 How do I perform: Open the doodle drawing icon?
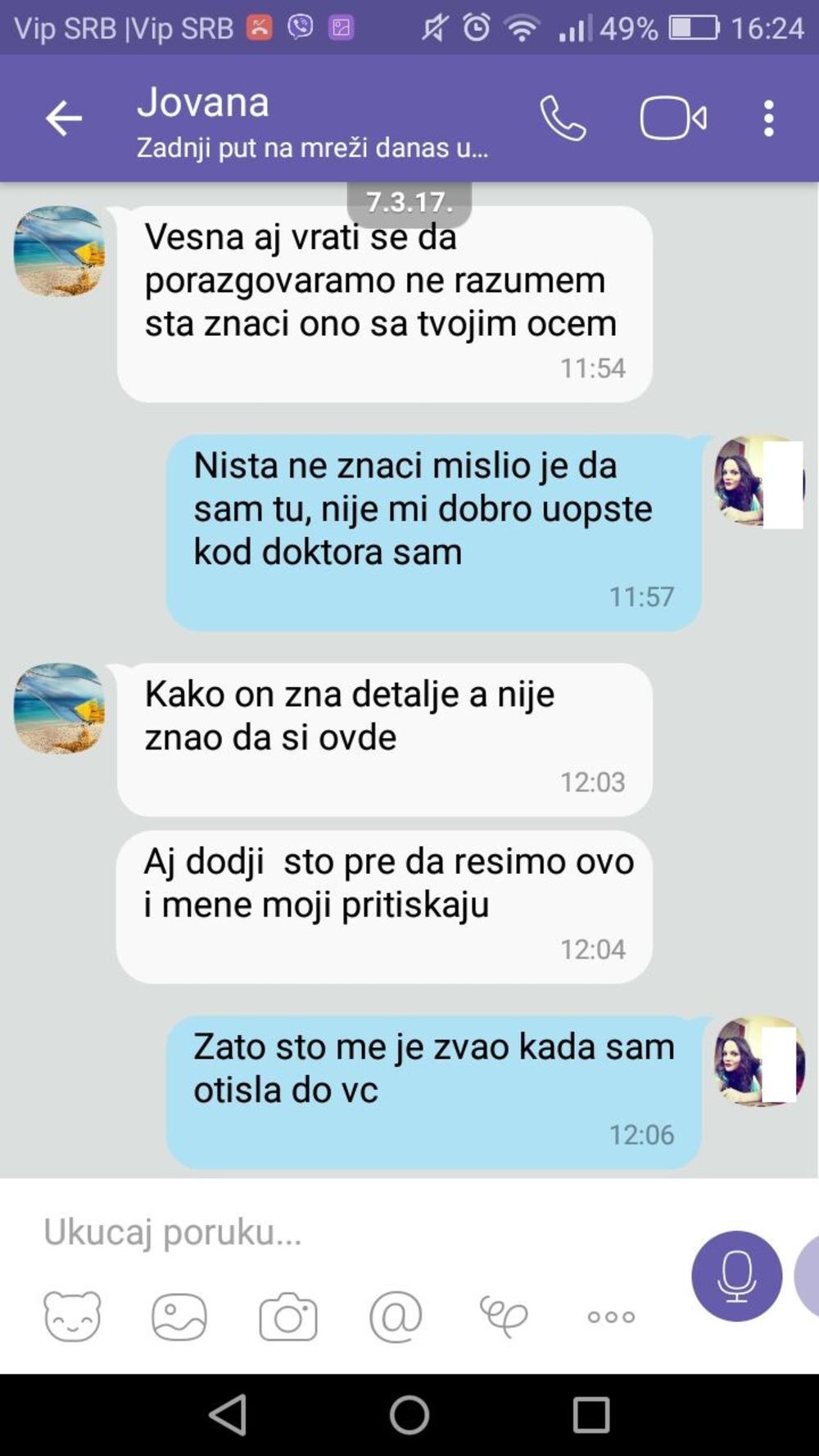[503, 1316]
